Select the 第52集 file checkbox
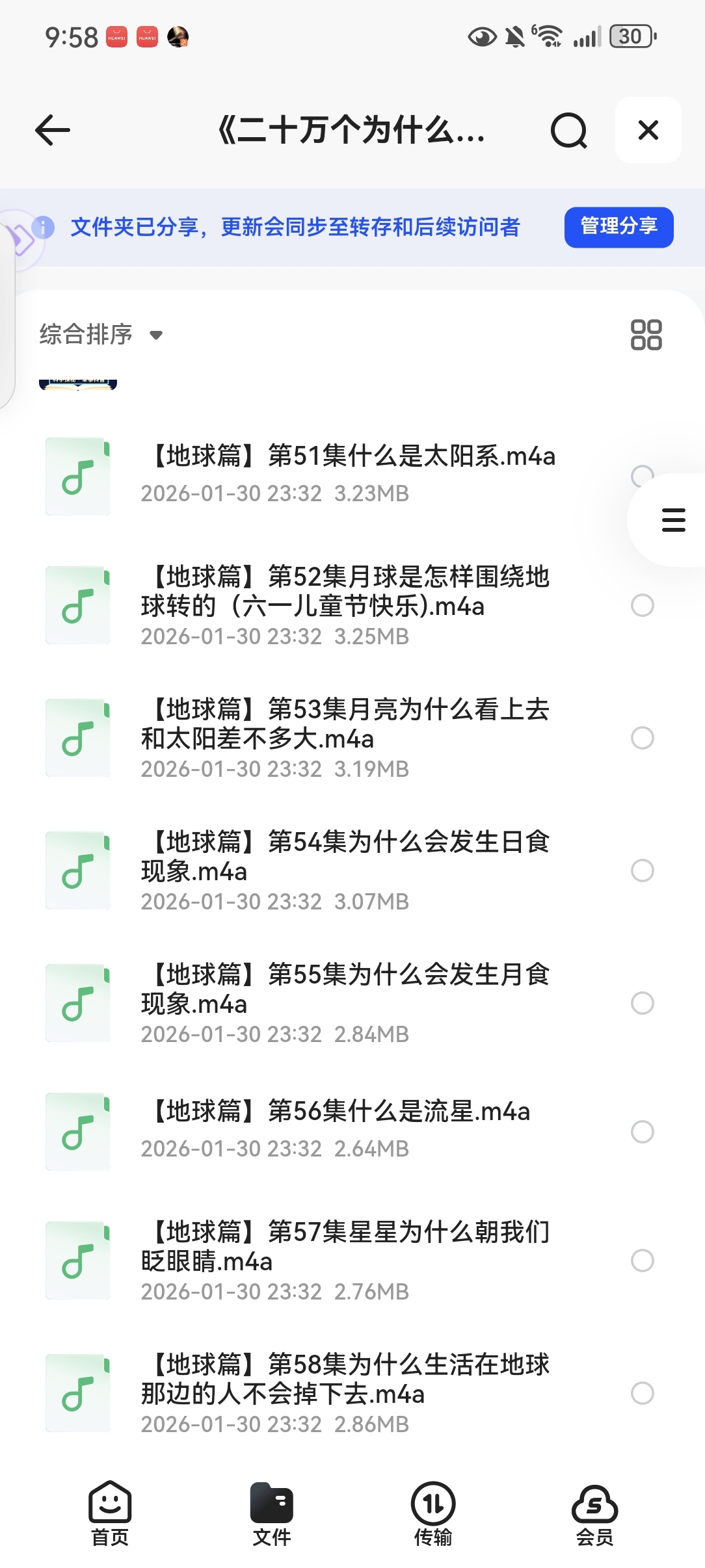 pyautogui.click(x=643, y=605)
